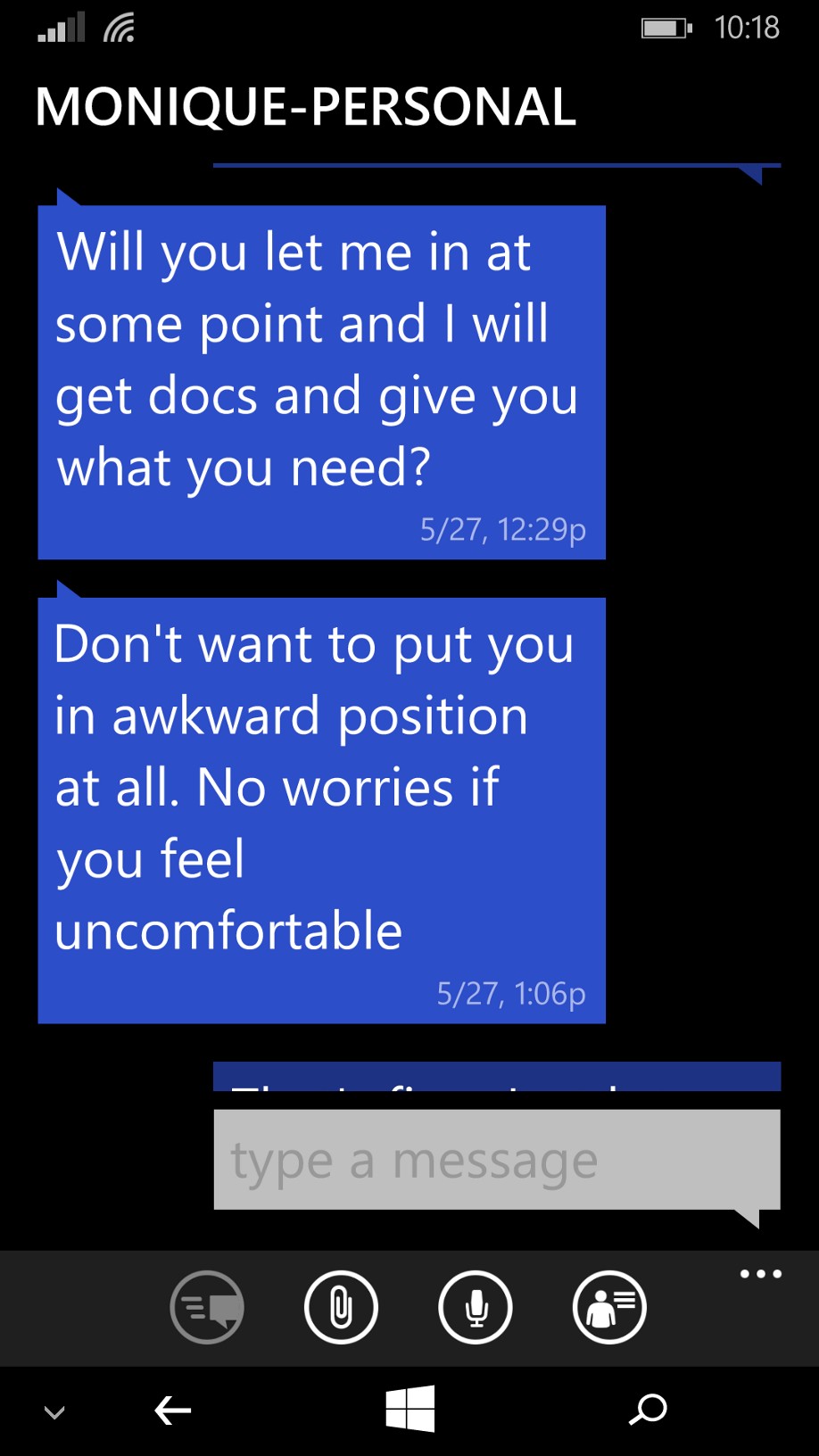Tap the type a message field
This screenshot has height=1456, width=819.
[x=496, y=1160]
